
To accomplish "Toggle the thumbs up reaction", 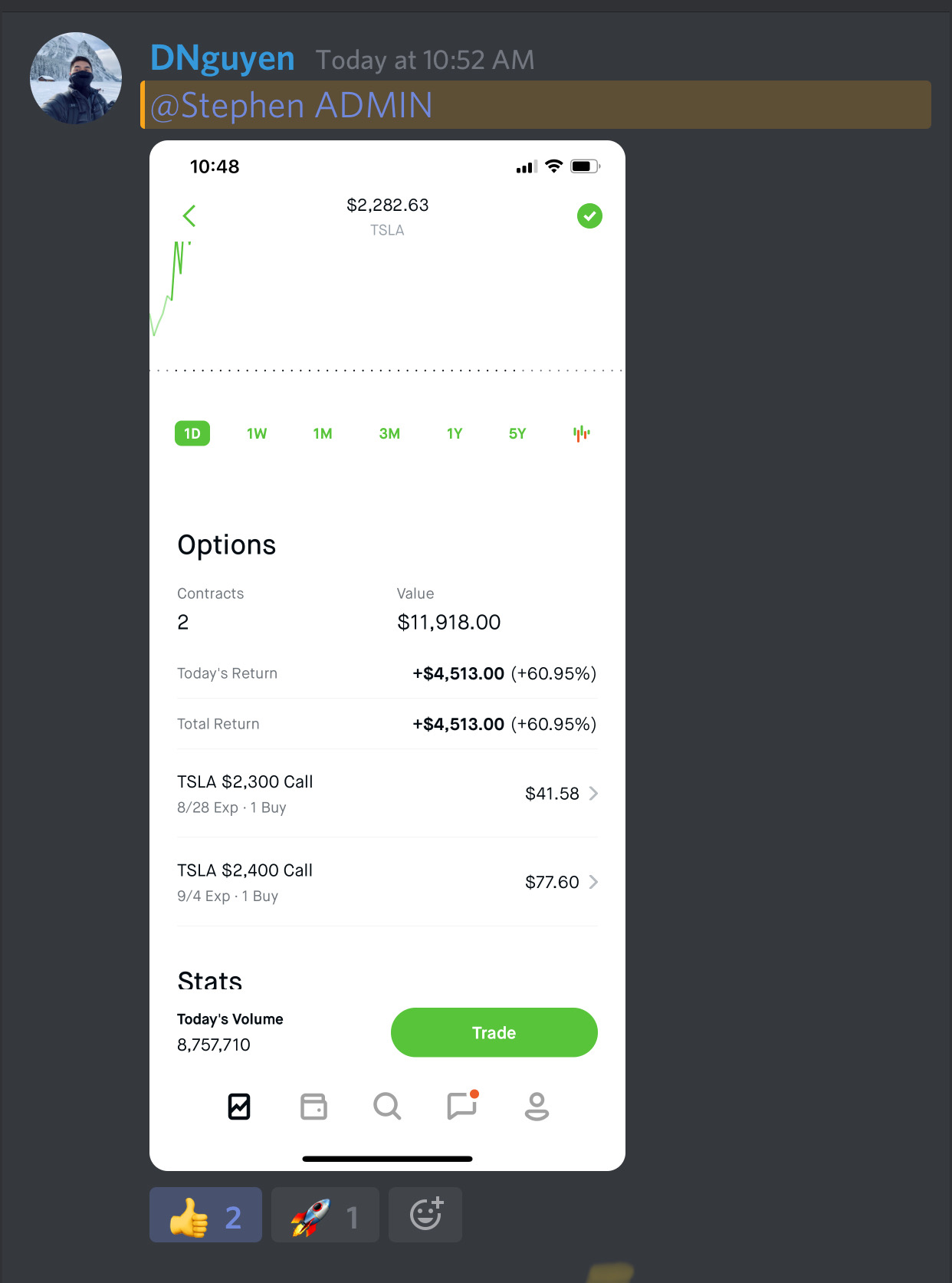I will tap(205, 1216).
